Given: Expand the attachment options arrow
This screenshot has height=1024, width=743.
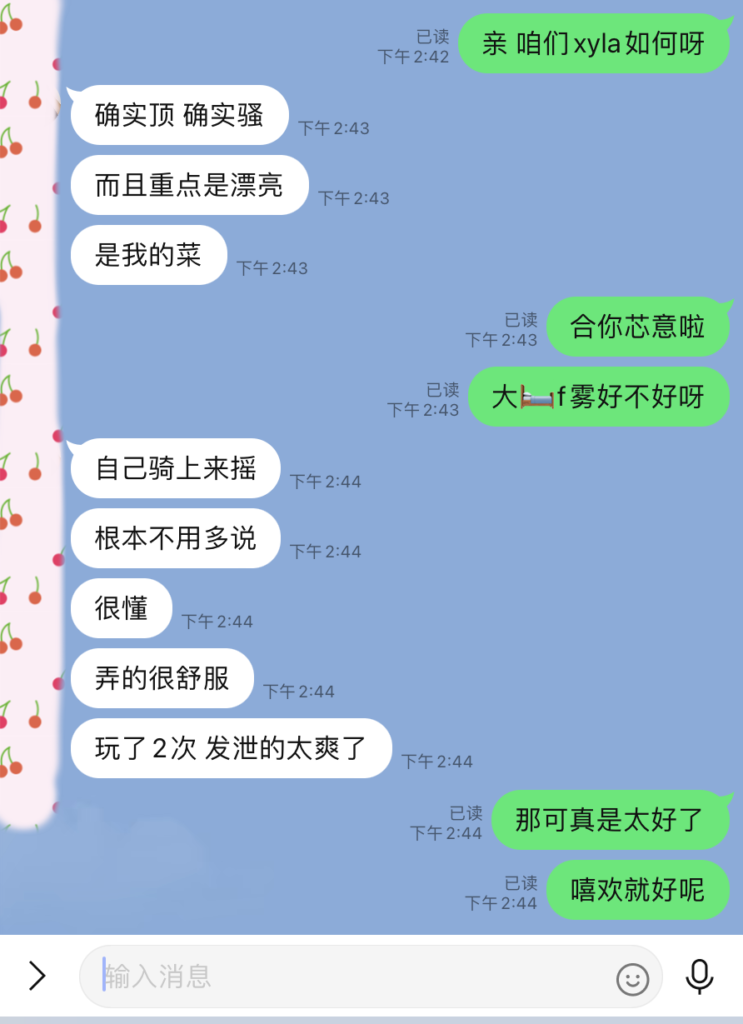Looking at the screenshot, I should point(37,976).
